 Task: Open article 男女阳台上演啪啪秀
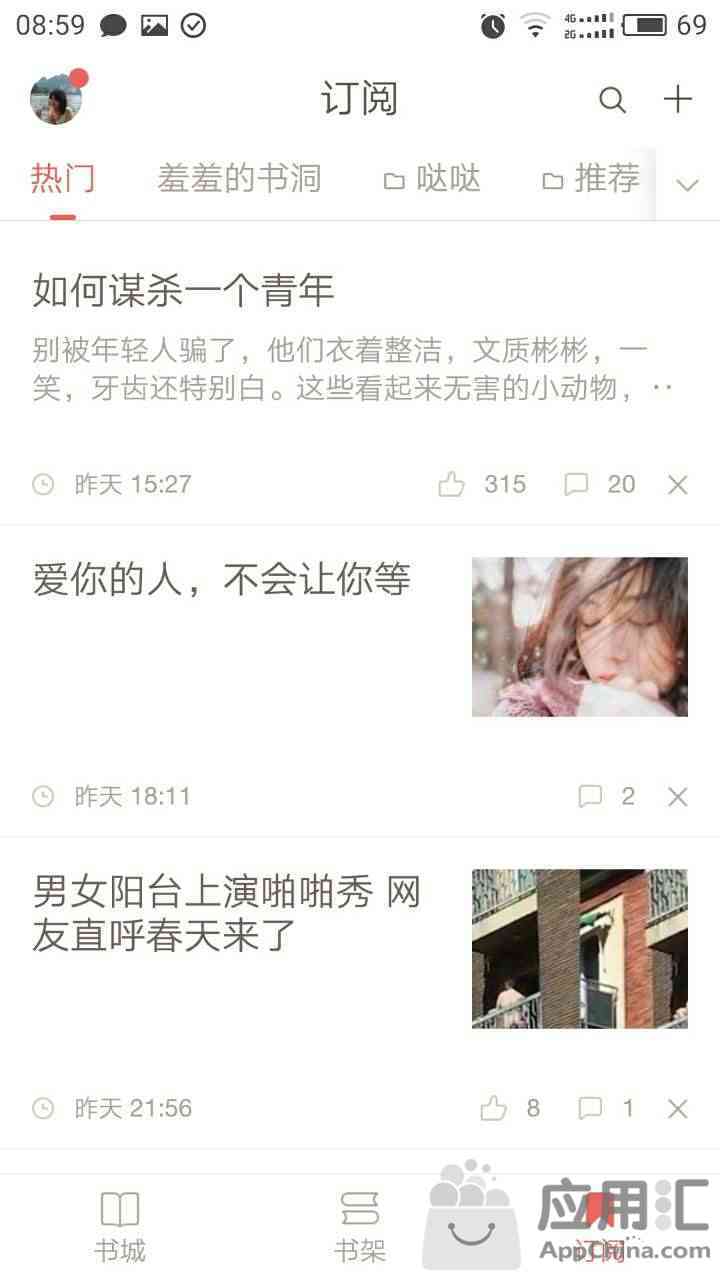pyautogui.click(x=226, y=911)
